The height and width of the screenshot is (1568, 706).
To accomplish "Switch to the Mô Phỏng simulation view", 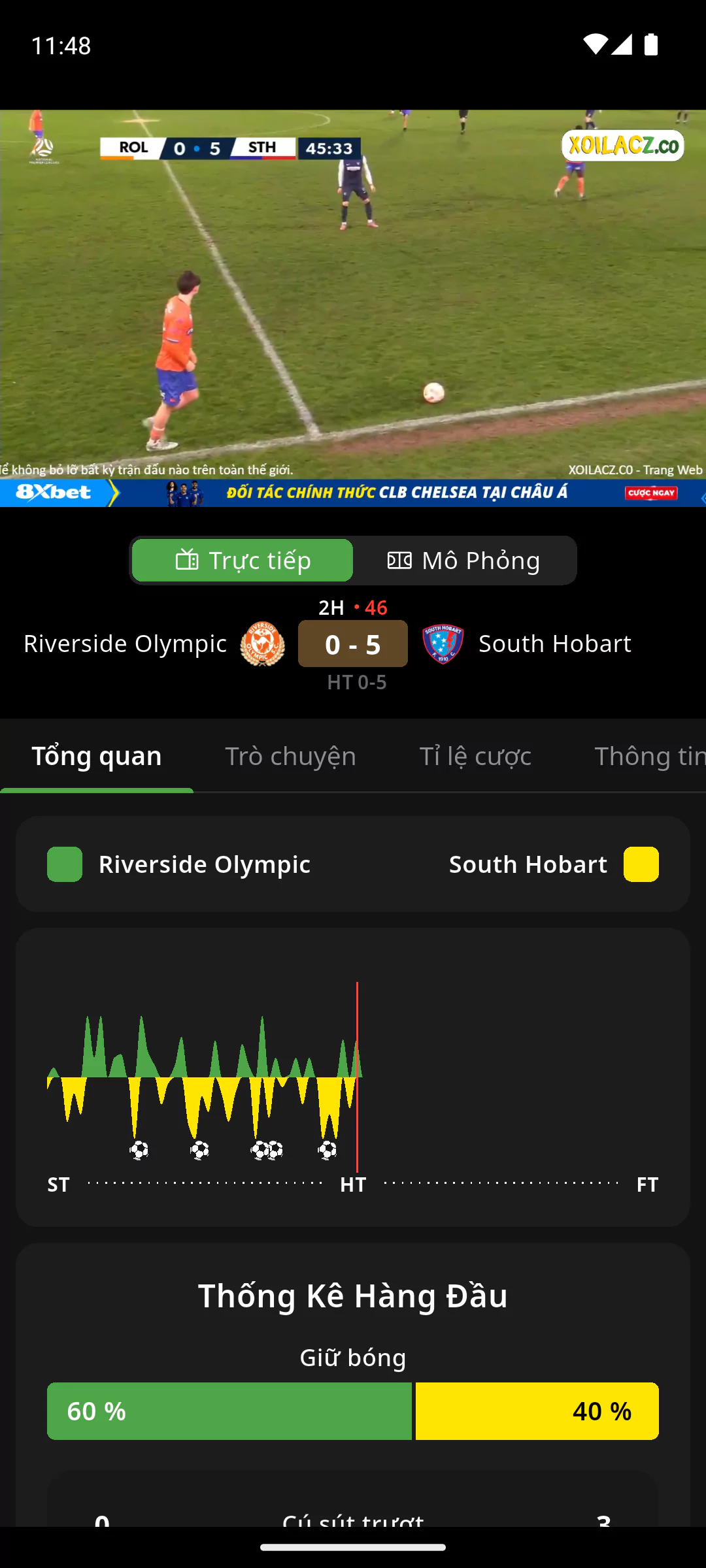I will (464, 561).
